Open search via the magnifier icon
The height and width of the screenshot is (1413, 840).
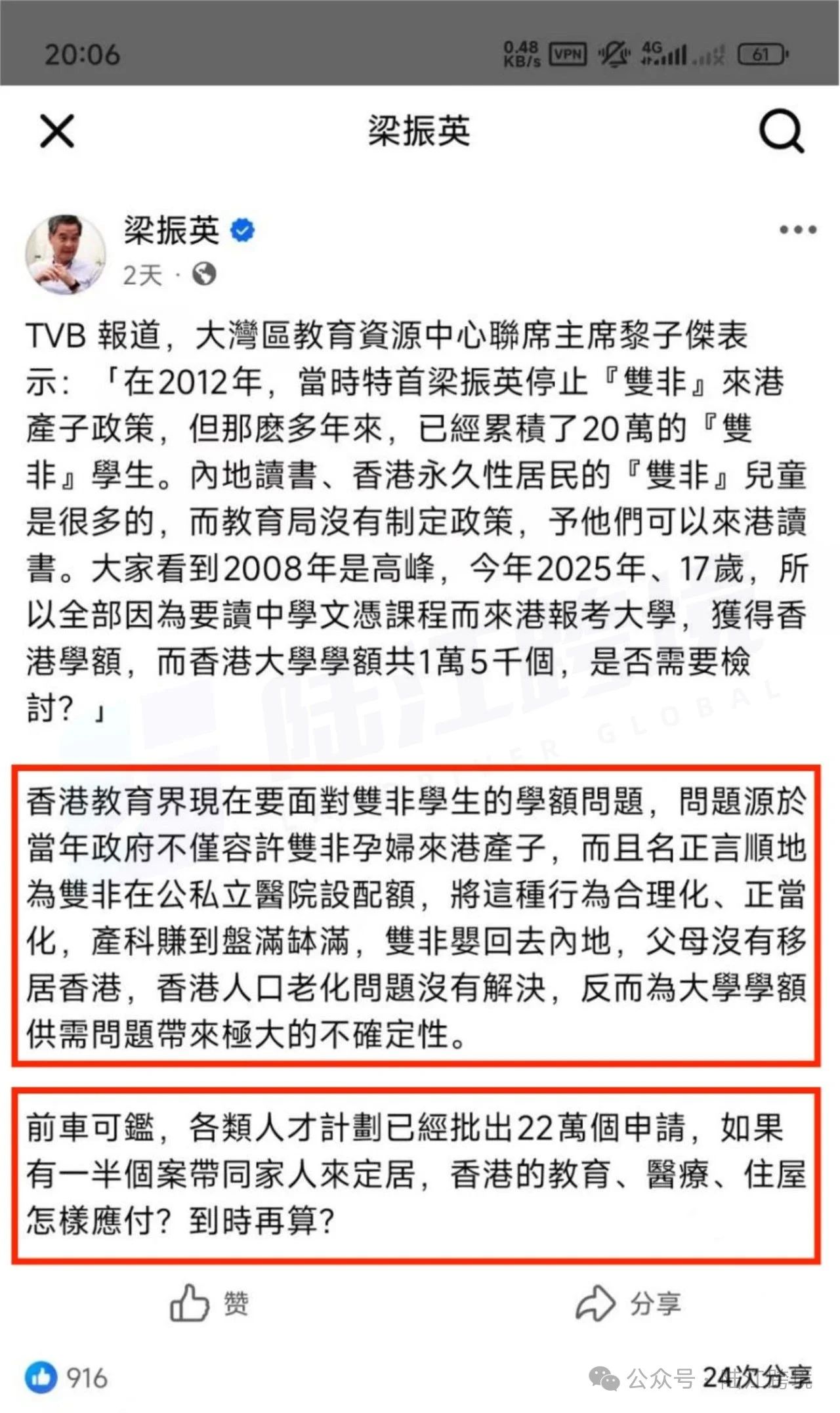tap(781, 131)
